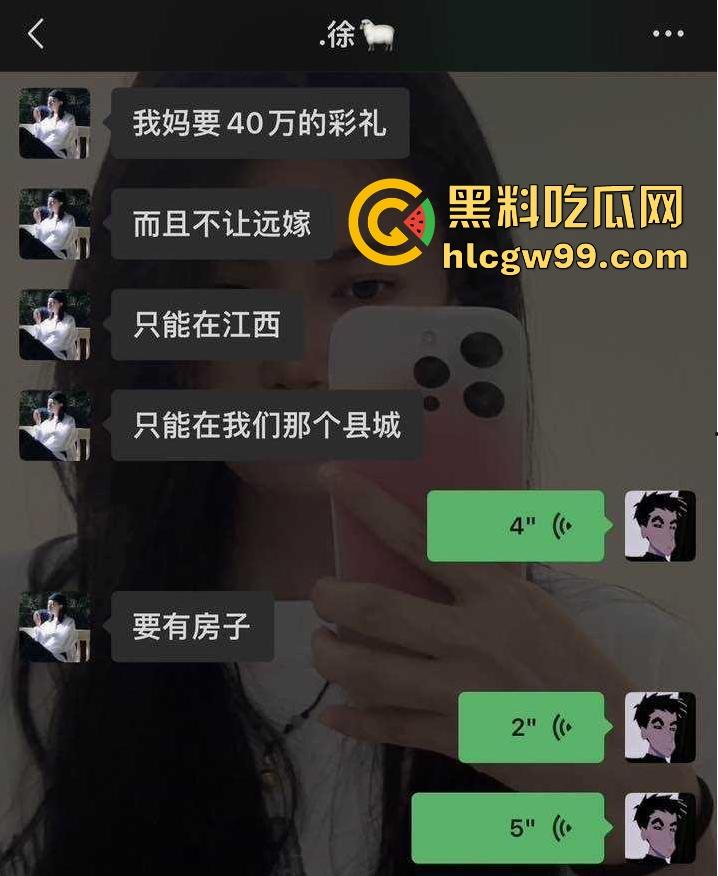
Task: Open contact avatar beside 我妈要40万的彩礼 message
Action: [x=54, y=123]
